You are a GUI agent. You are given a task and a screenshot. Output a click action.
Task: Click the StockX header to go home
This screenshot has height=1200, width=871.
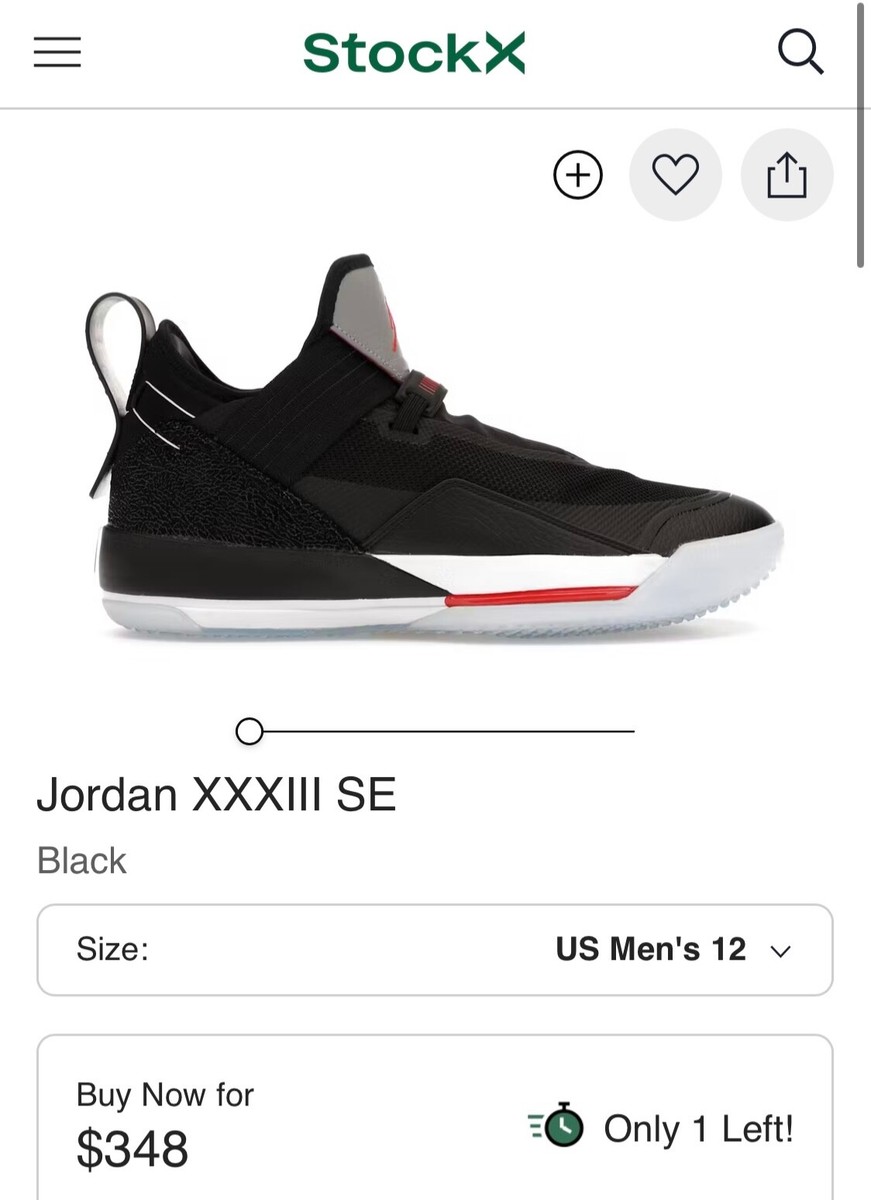(x=413, y=53)
